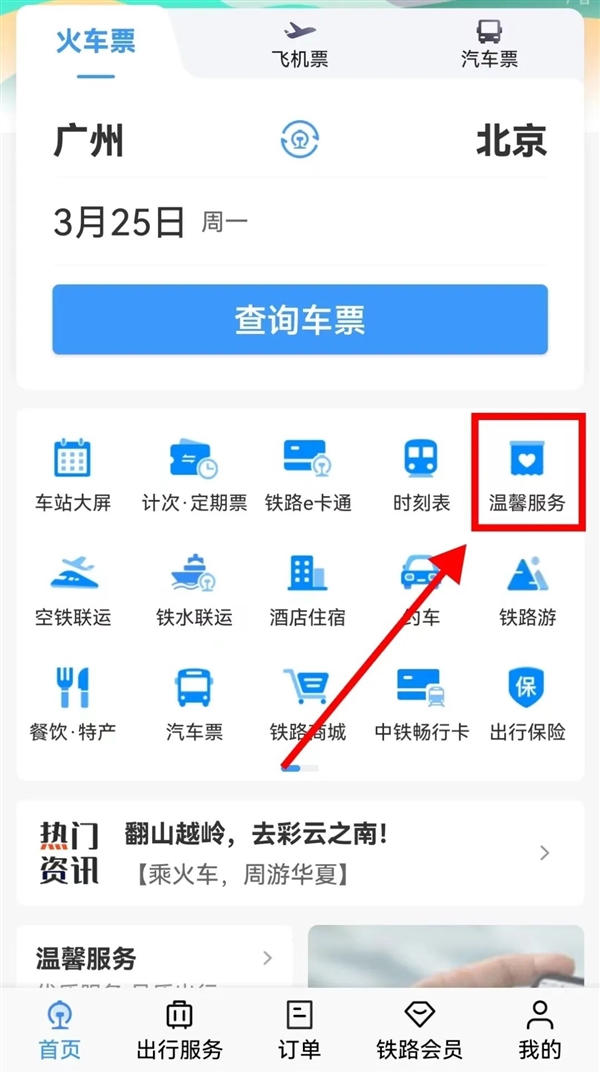Open 温馨服务 in the grid
This screenshot has width=600, height=1073.
527,474
